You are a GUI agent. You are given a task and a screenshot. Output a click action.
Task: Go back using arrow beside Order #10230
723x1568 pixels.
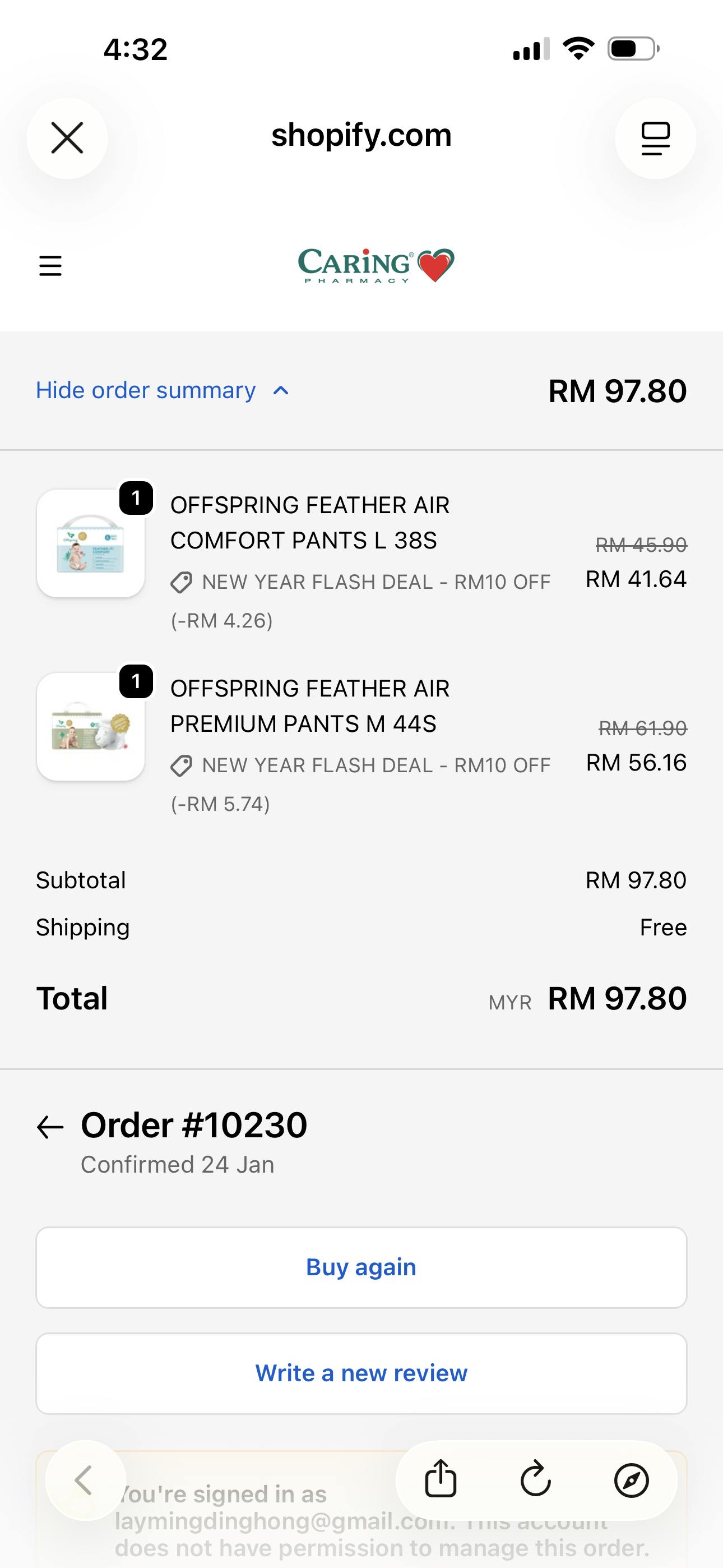pyautogui.click(x=50, y=1127)
